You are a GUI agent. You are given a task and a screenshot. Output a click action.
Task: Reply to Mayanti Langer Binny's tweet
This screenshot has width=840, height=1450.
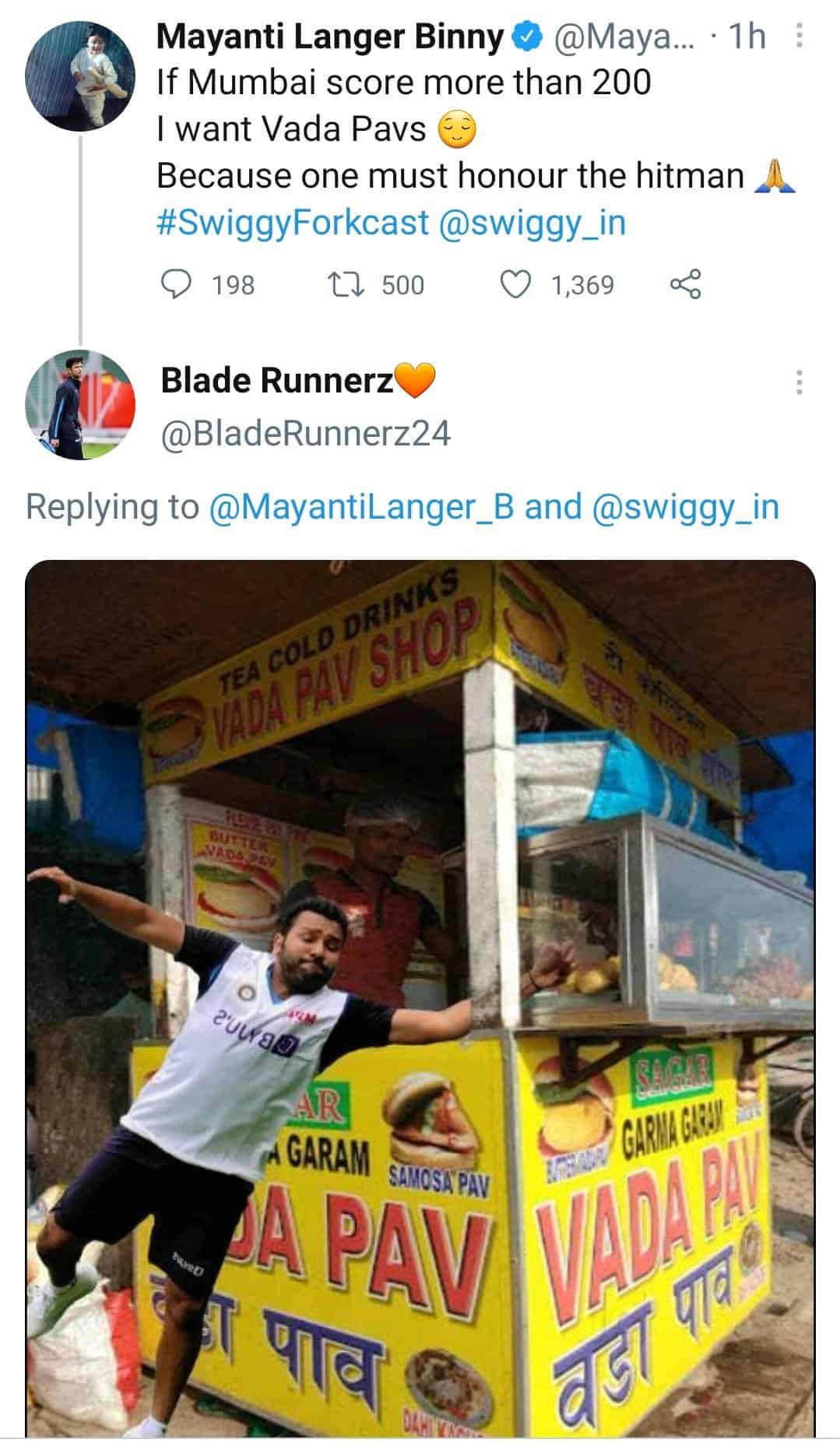tap(176, 284)
